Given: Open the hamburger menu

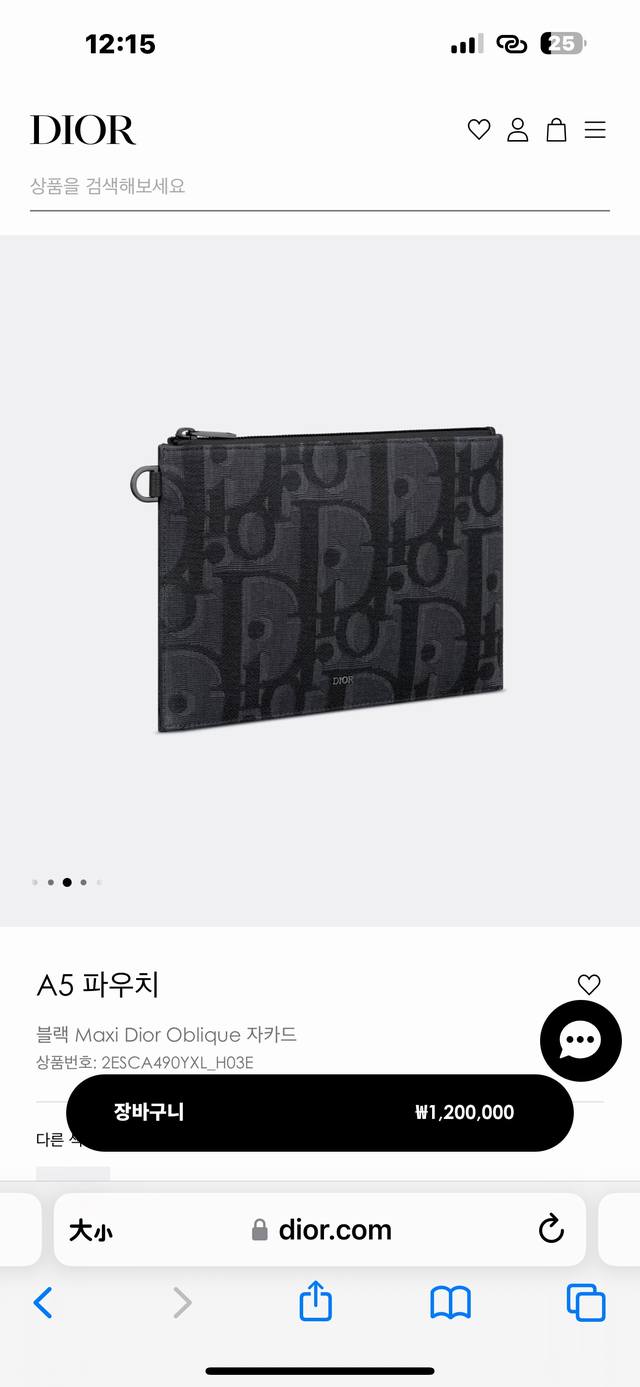Looking at the screenshot, I should tap(595, 130).
